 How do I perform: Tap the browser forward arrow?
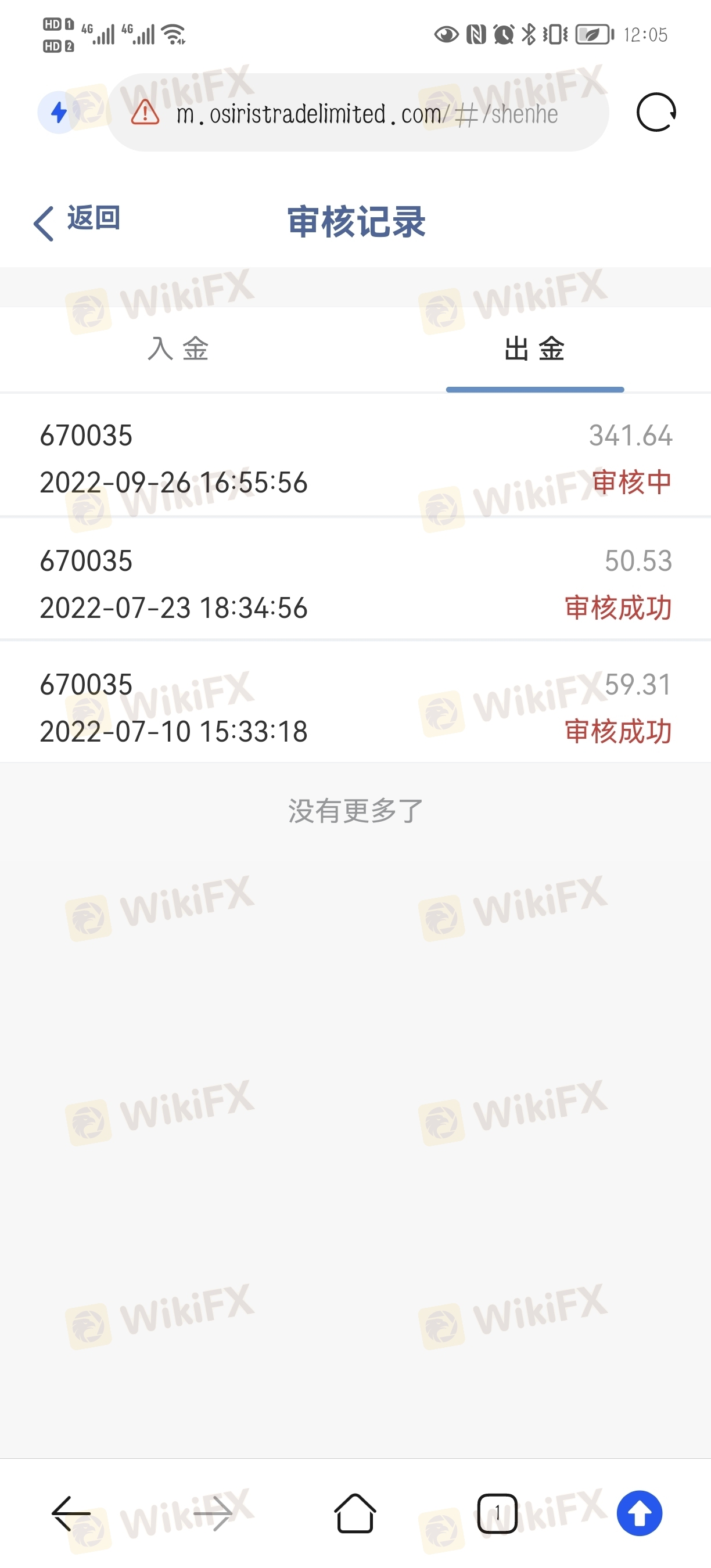[x=213, y=1513]
